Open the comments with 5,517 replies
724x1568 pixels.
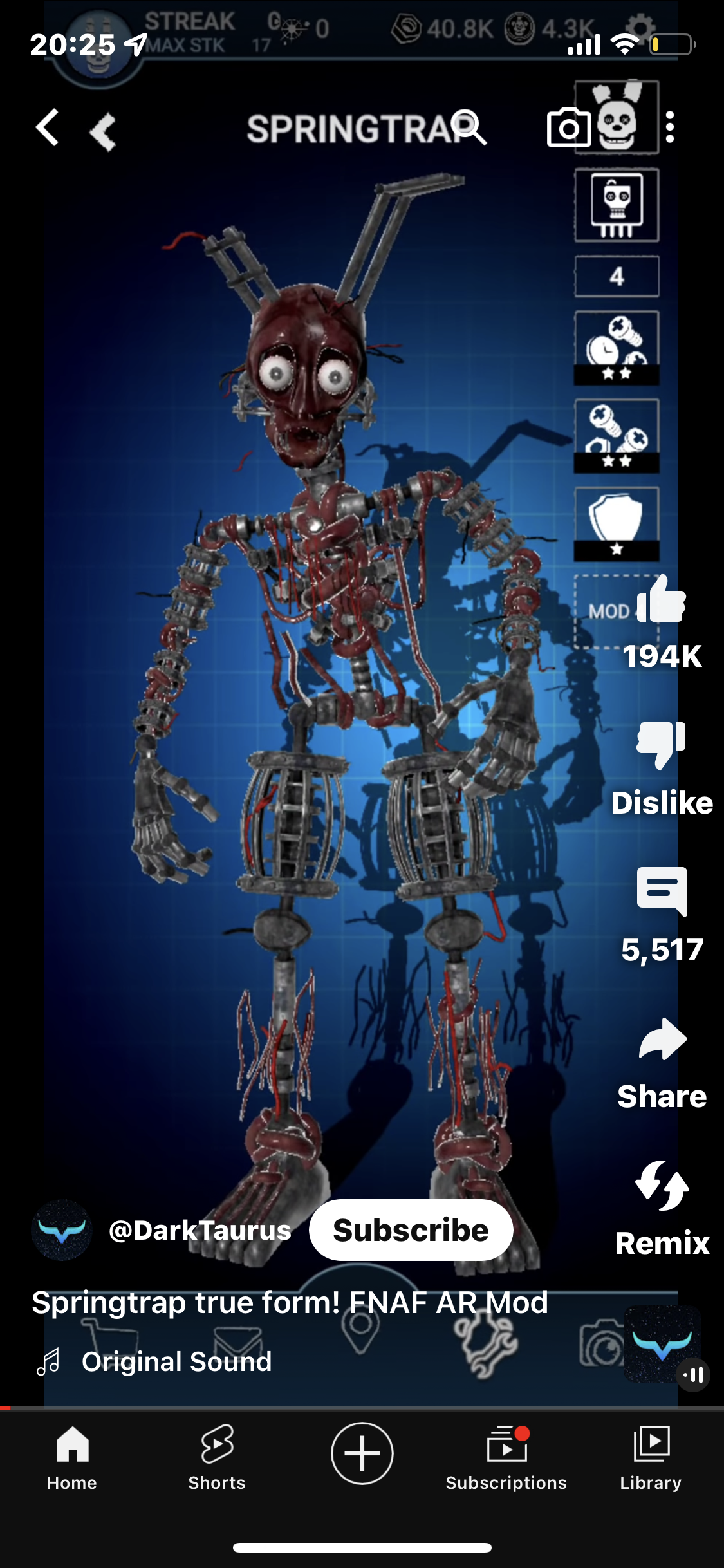click(662, 893)
